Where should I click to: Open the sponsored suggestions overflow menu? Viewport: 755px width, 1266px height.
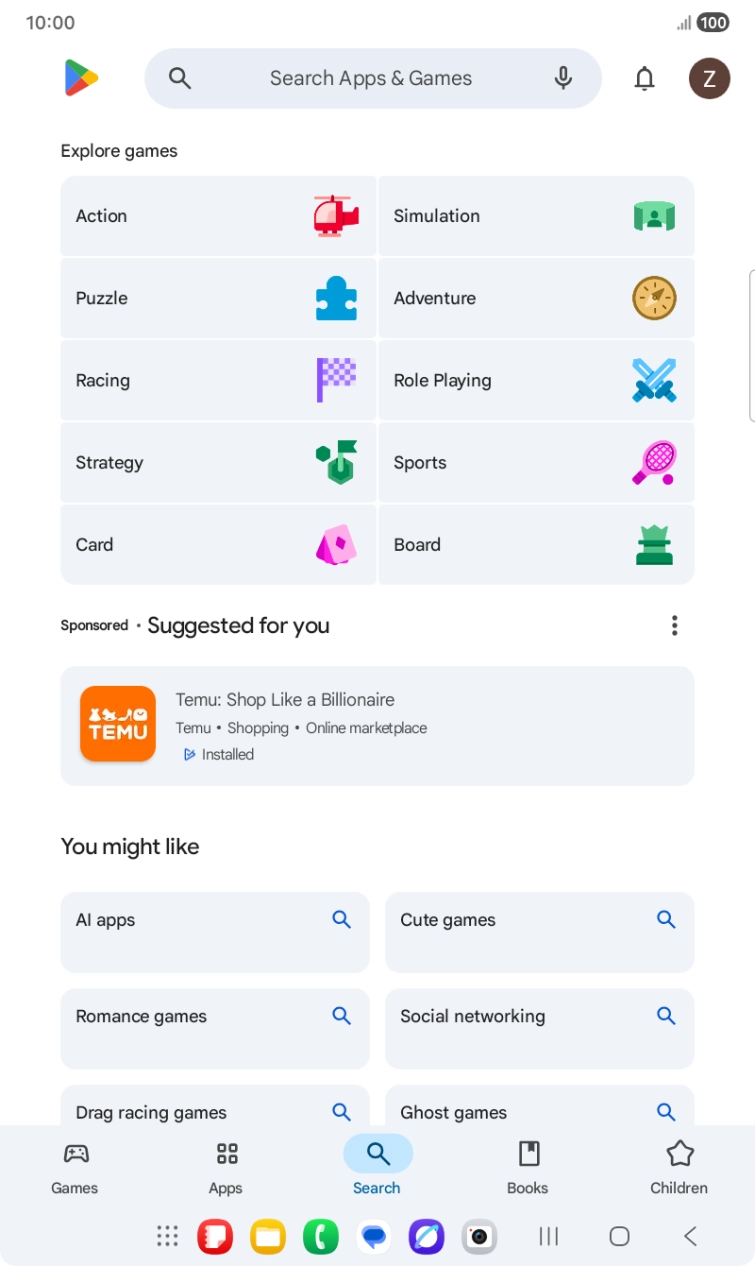674,626
